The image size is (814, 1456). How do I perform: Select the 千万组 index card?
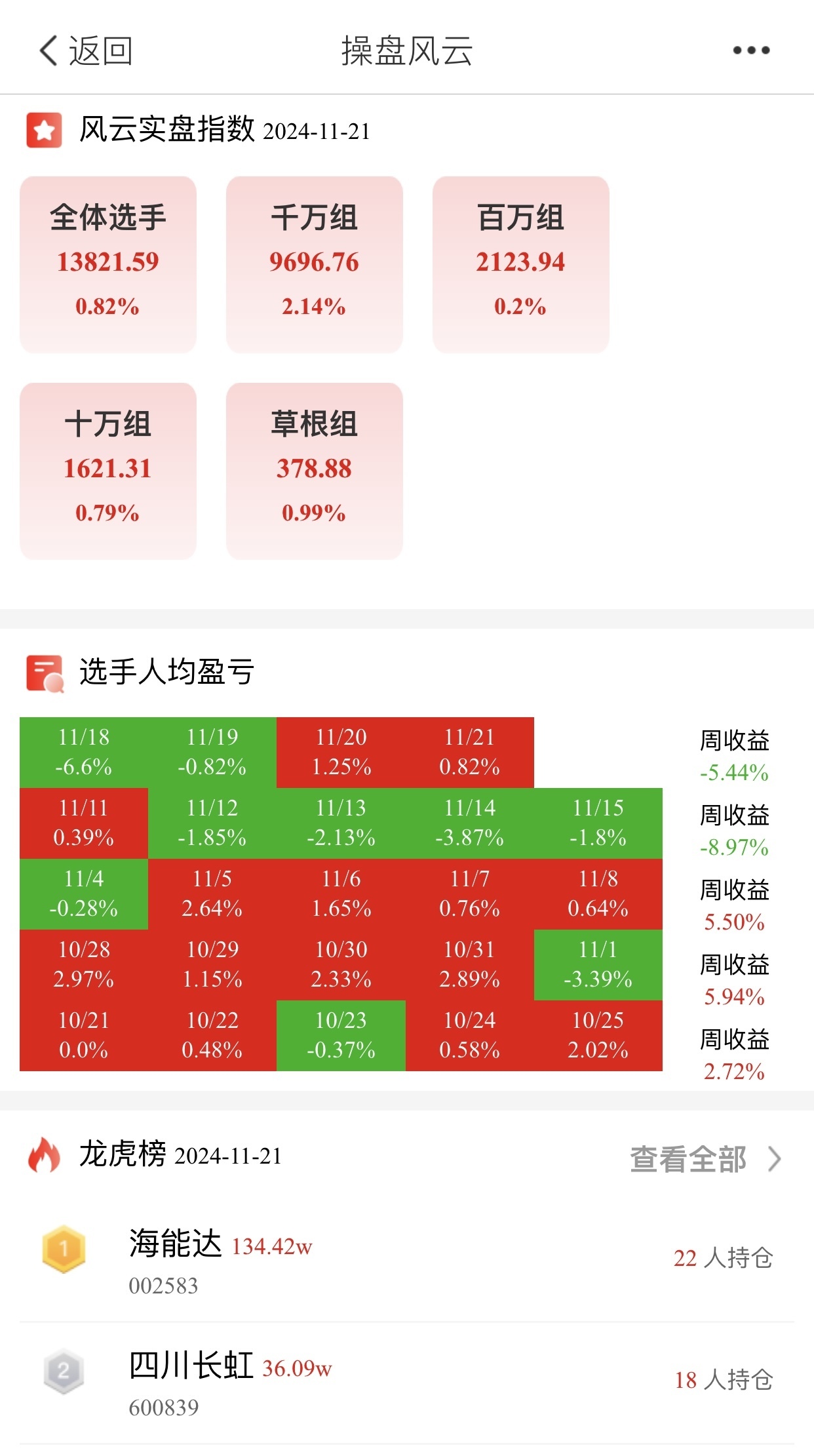(315, 264)
